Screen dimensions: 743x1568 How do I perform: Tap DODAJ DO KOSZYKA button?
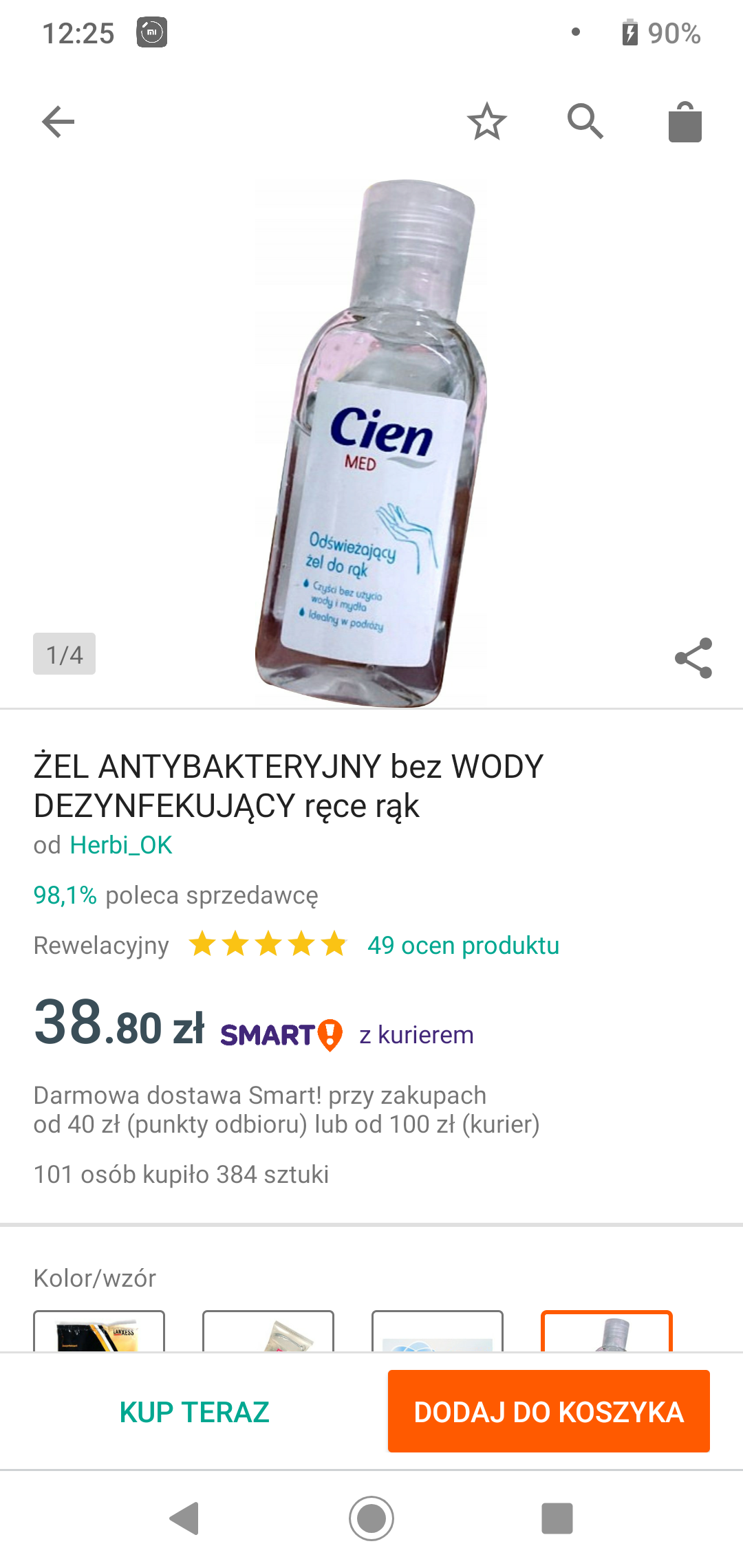point(548,1412)
